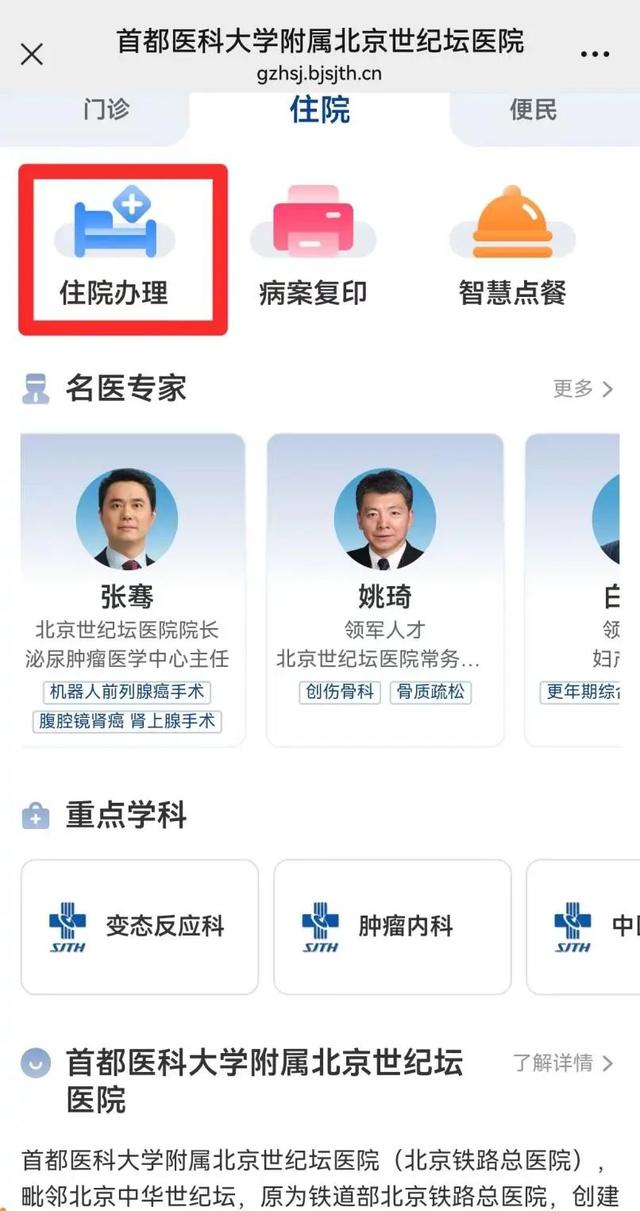Screen dimensions: 640x1211
Task: Tap 了解详情 about the hospital
Action: click(563, 1062)
